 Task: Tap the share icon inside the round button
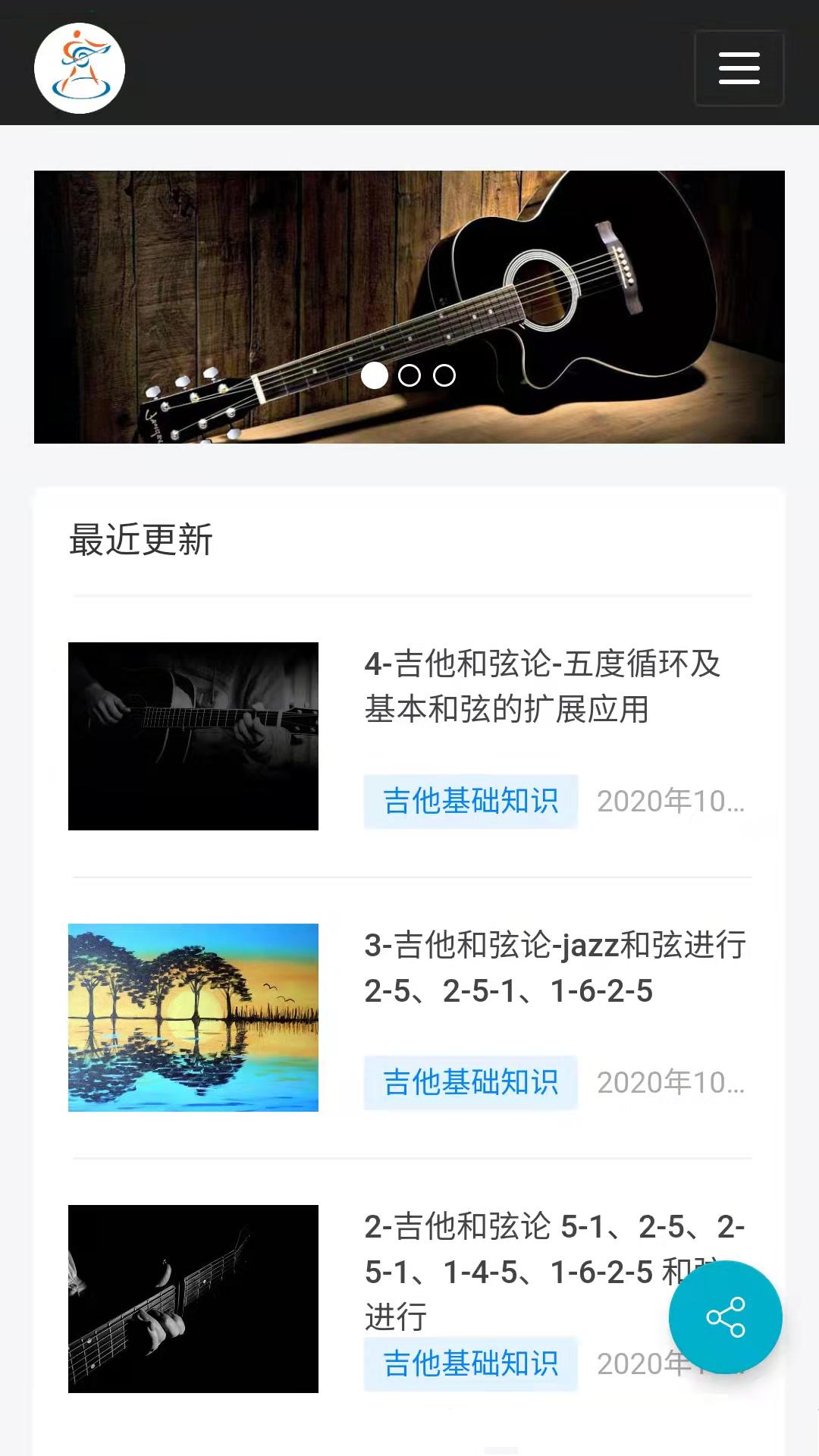(726, 1317)
